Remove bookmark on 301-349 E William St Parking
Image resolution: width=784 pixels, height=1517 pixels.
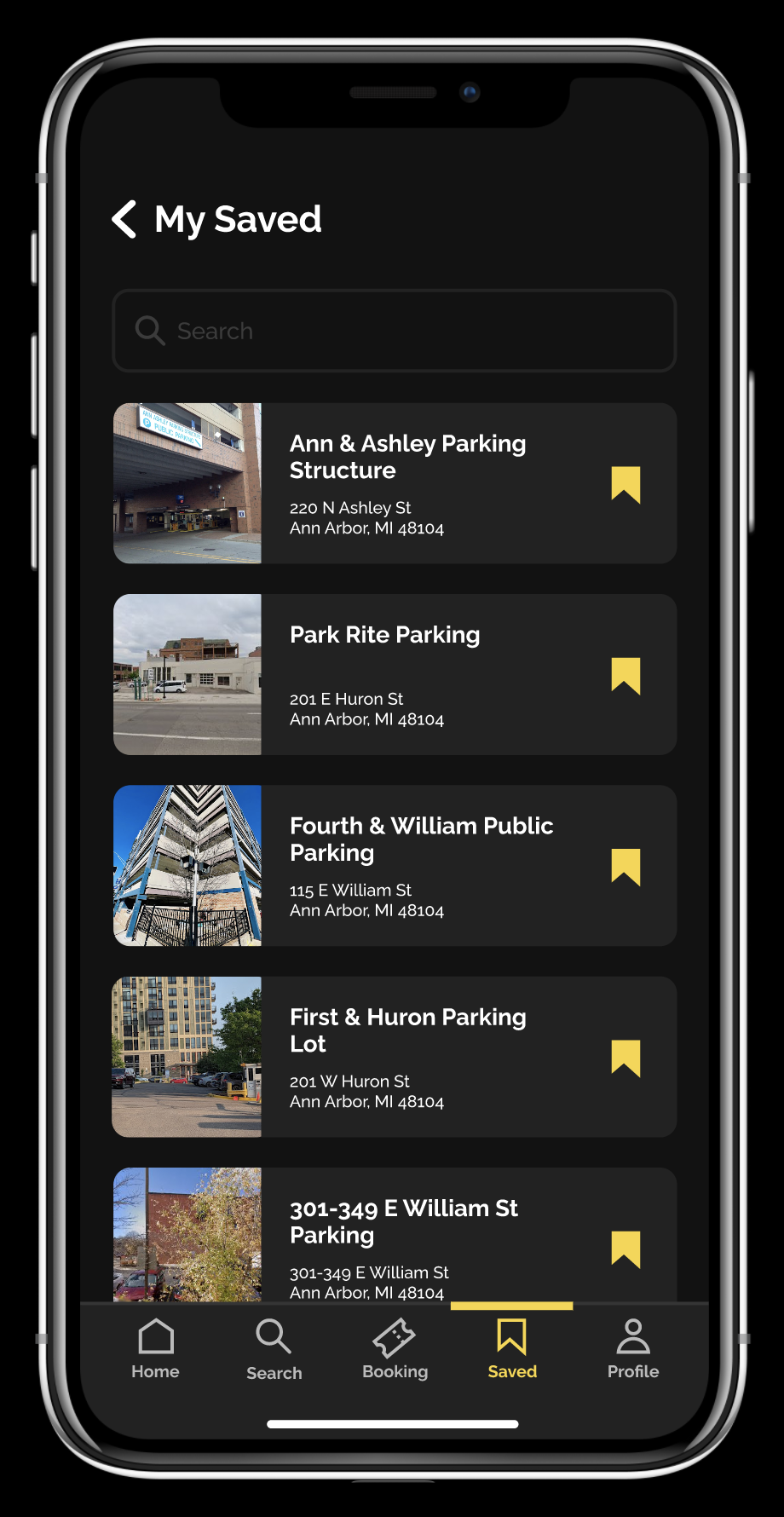625,1249
